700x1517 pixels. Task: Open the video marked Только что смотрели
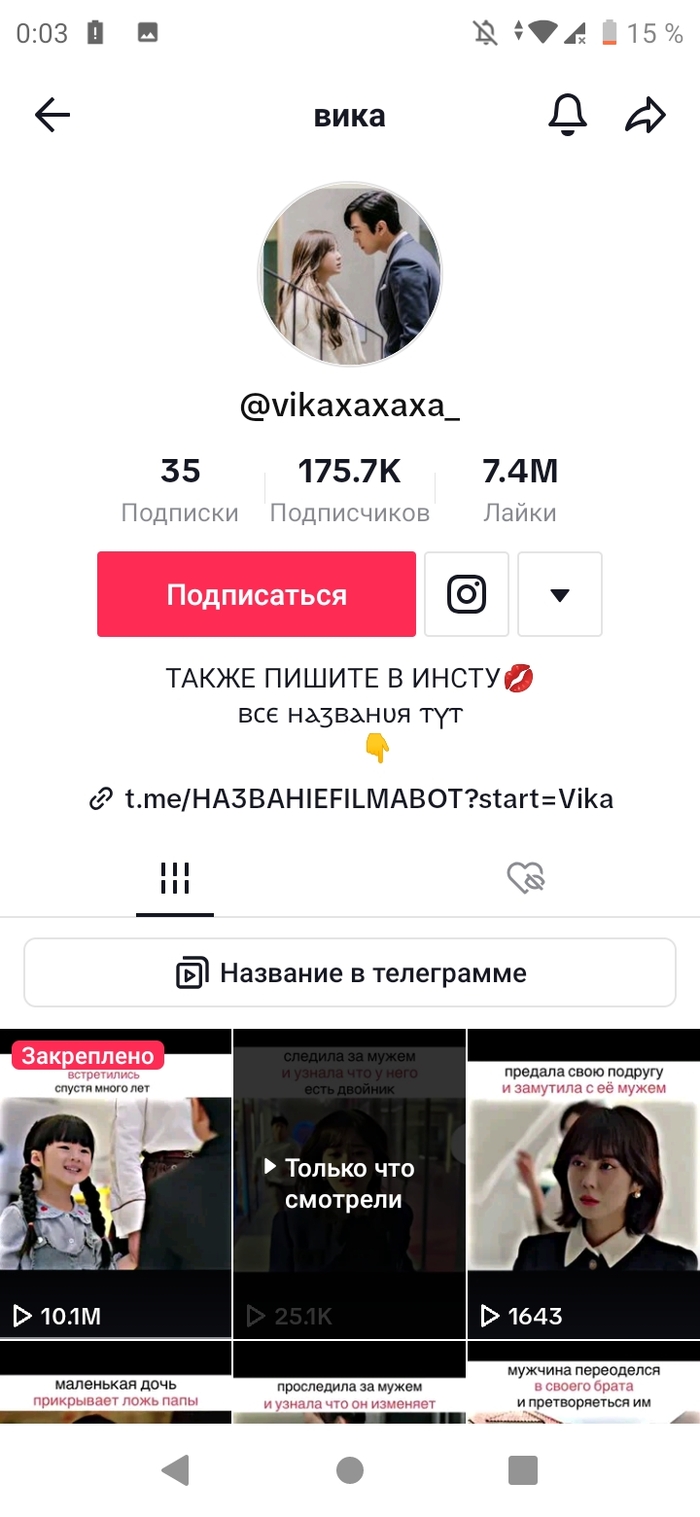tap(349, 1185)
